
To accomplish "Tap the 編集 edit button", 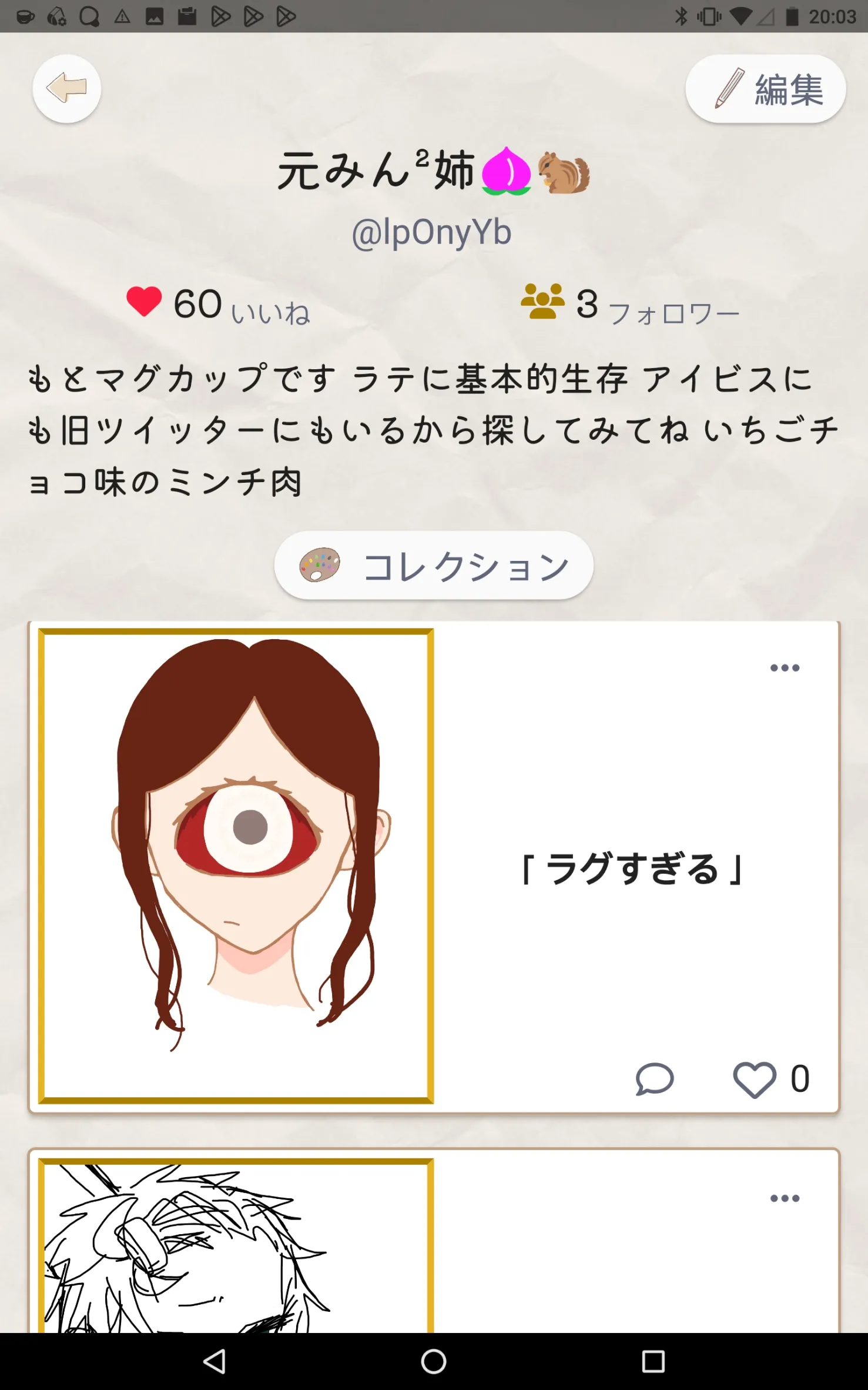I will [765, 89].
